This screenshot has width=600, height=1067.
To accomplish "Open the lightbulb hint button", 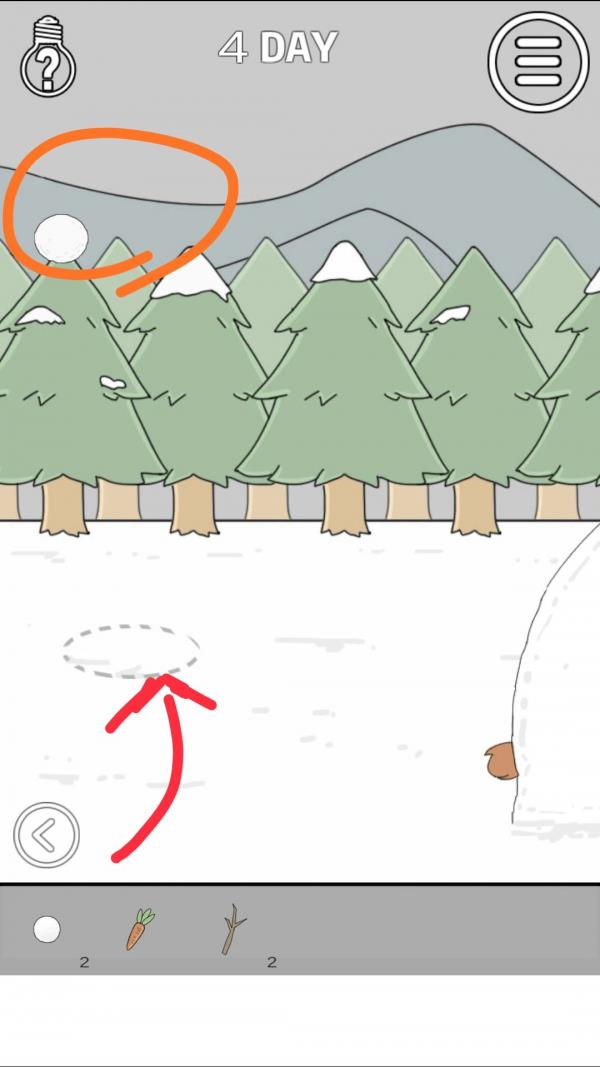I will (x=48, y=54).
